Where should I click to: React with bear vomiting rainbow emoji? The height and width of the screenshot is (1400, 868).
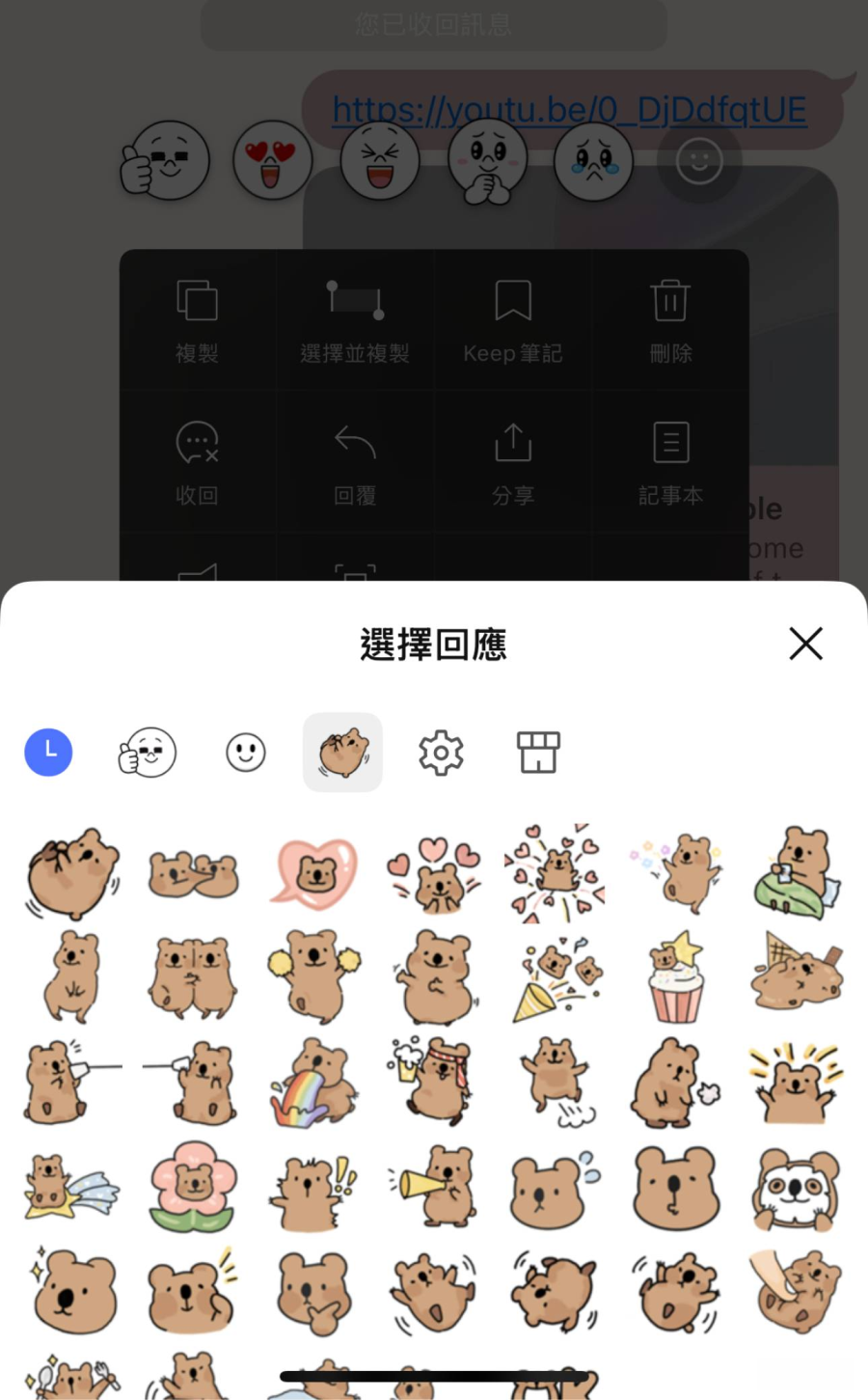coord(313,1084)
